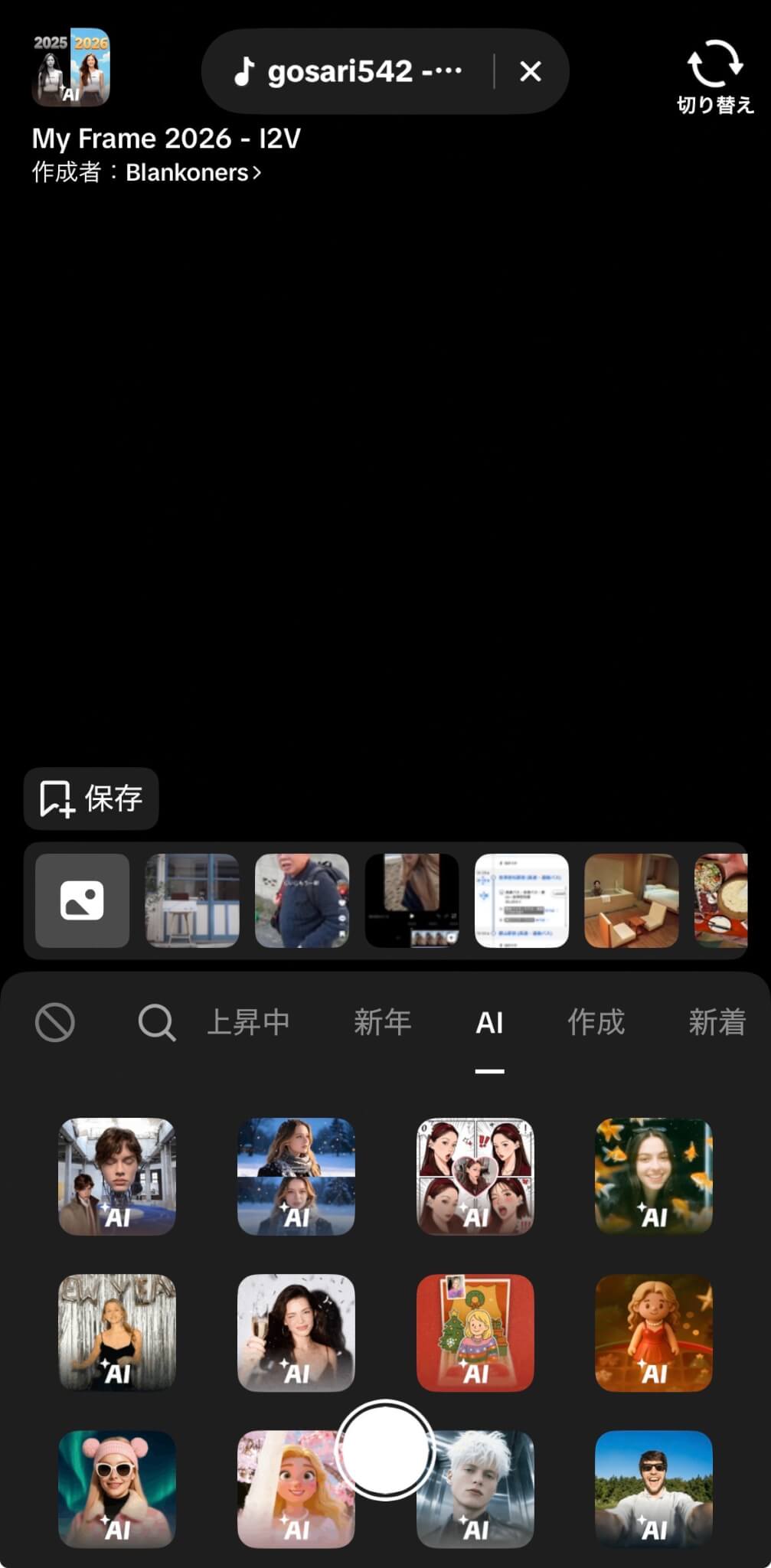The width and height of the screenshot is (771, 1568).
Task: Choose the man in blue jacket photo
Action: pyautogui.click(x=302, y=900)
